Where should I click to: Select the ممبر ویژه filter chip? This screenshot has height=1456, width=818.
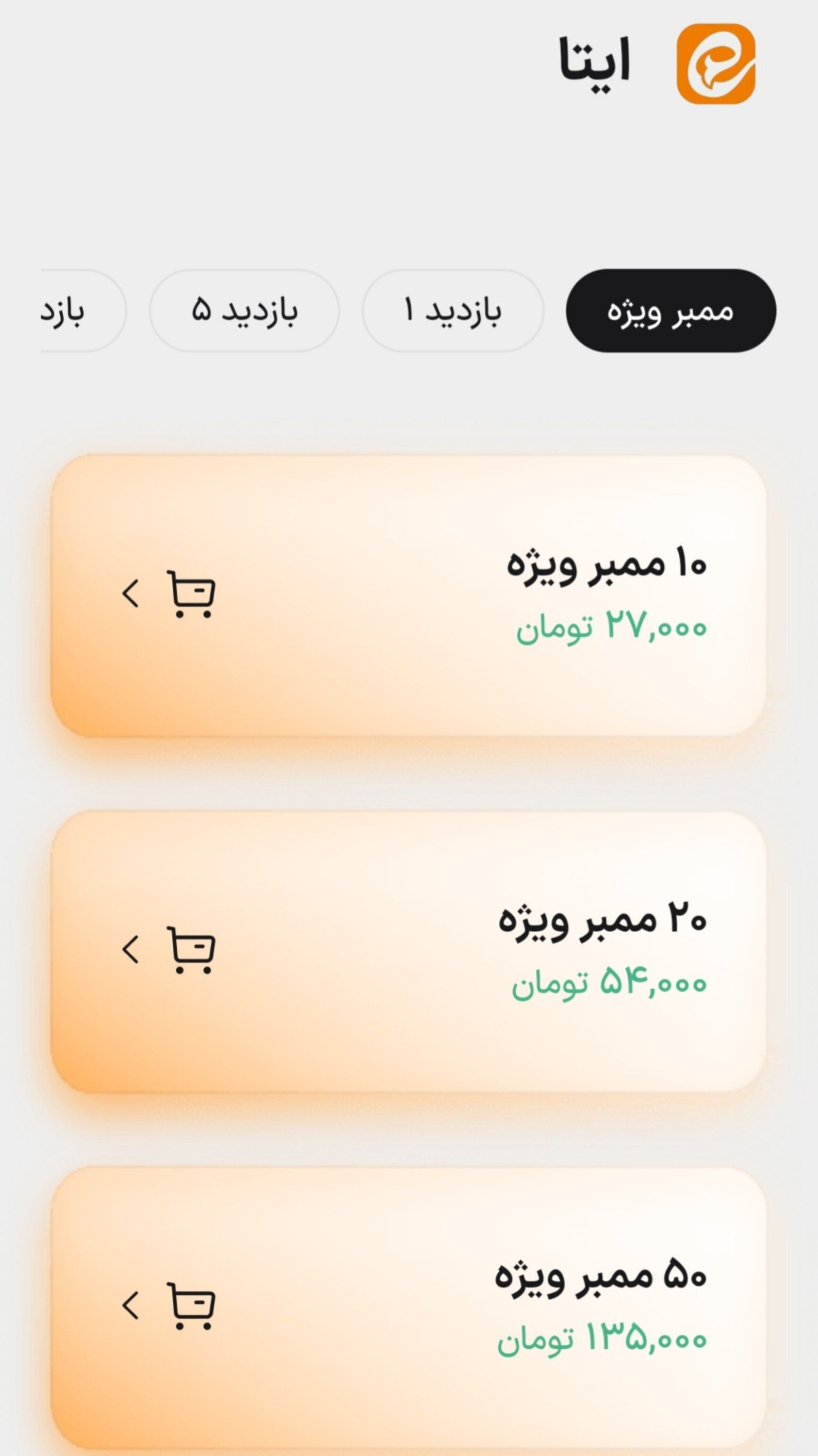tap(671, 310)
